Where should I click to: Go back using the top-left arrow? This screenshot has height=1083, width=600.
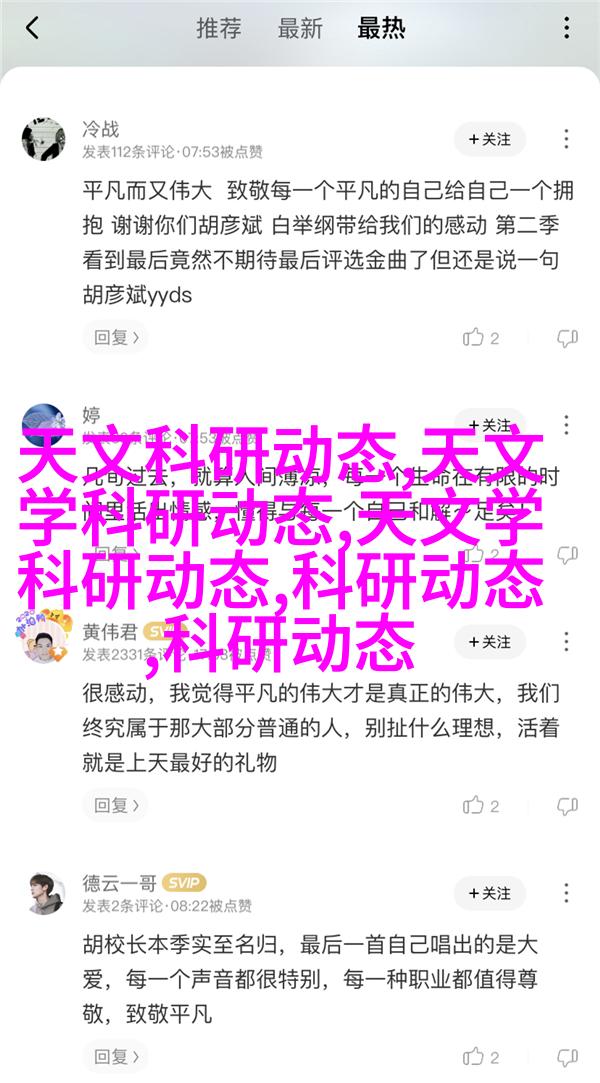point(32,29)
